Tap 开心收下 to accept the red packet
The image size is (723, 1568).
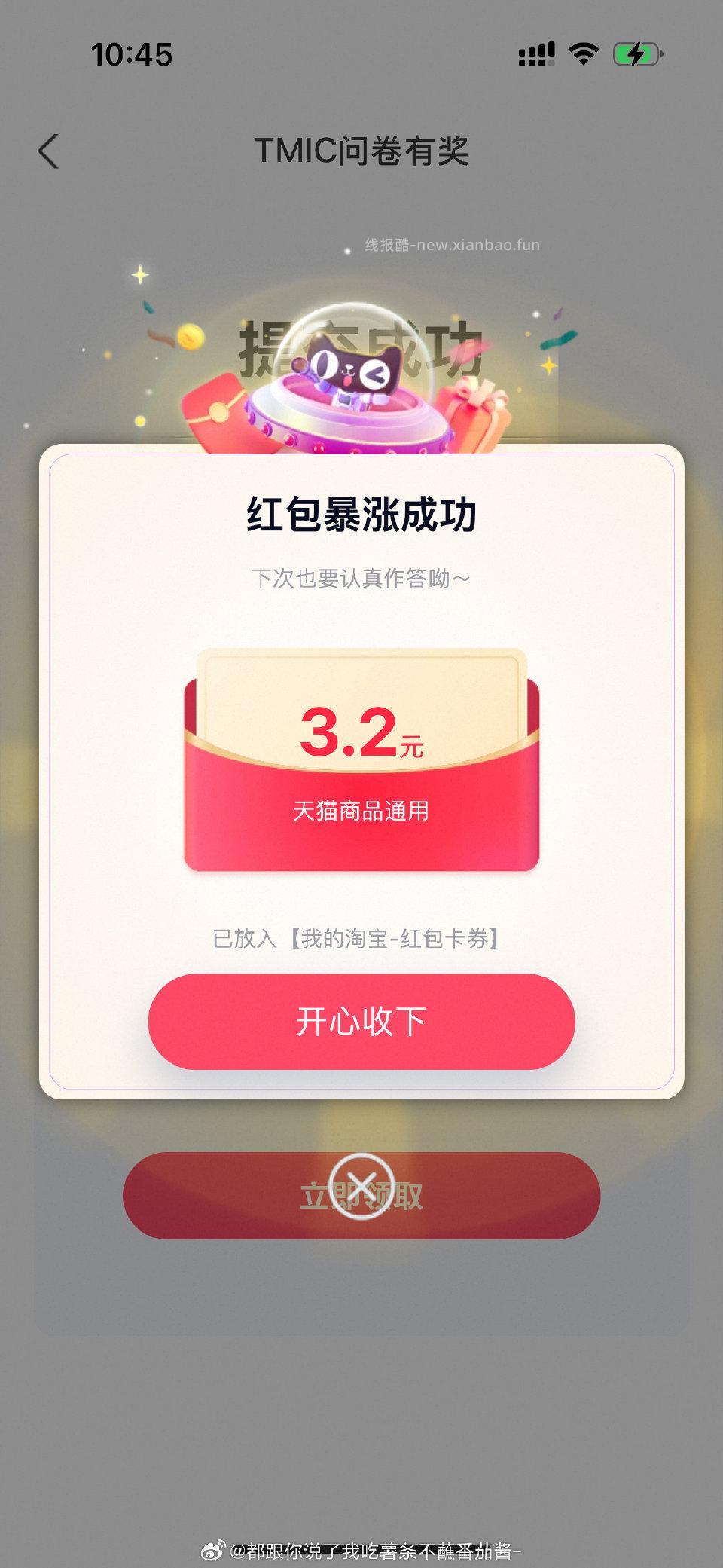[x=361, y=1021]
